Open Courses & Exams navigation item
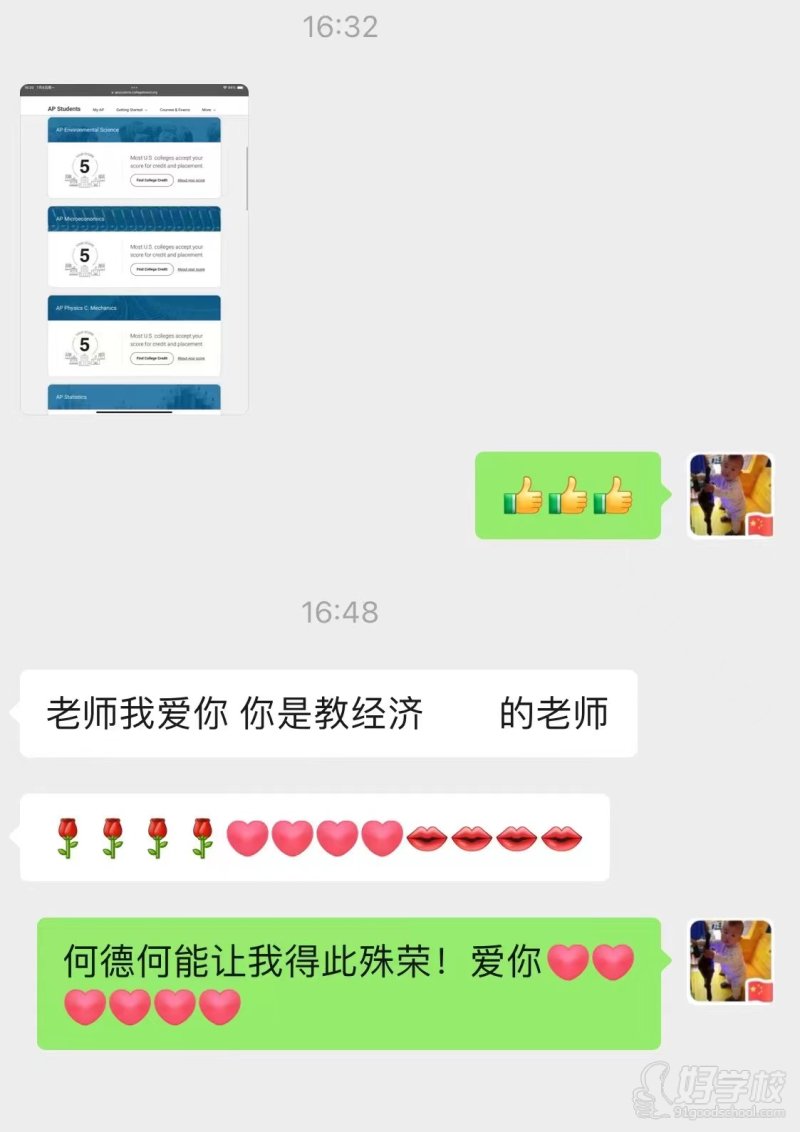 pyautogui.click(x=175, y=110)
